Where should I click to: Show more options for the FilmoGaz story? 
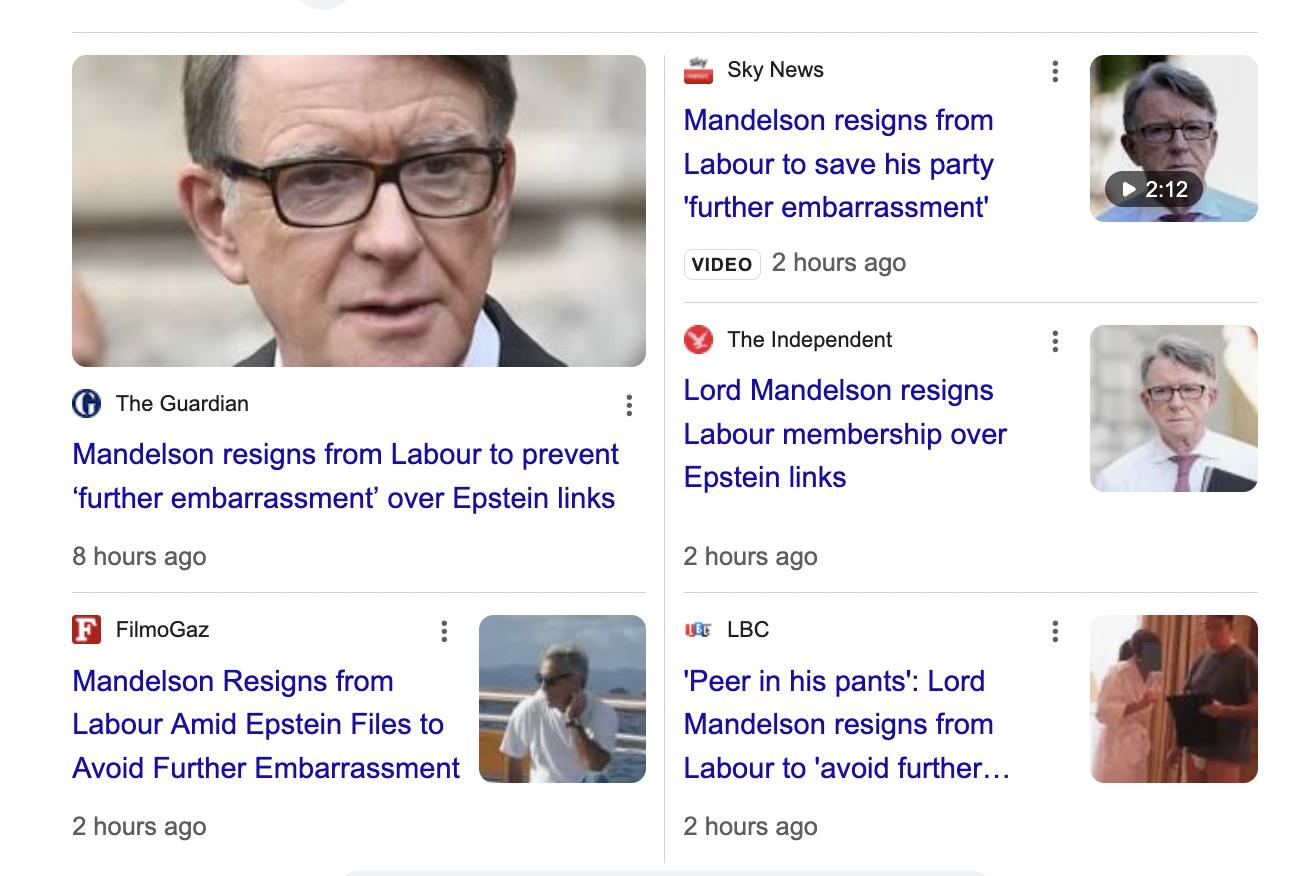(x=444, y=631)
